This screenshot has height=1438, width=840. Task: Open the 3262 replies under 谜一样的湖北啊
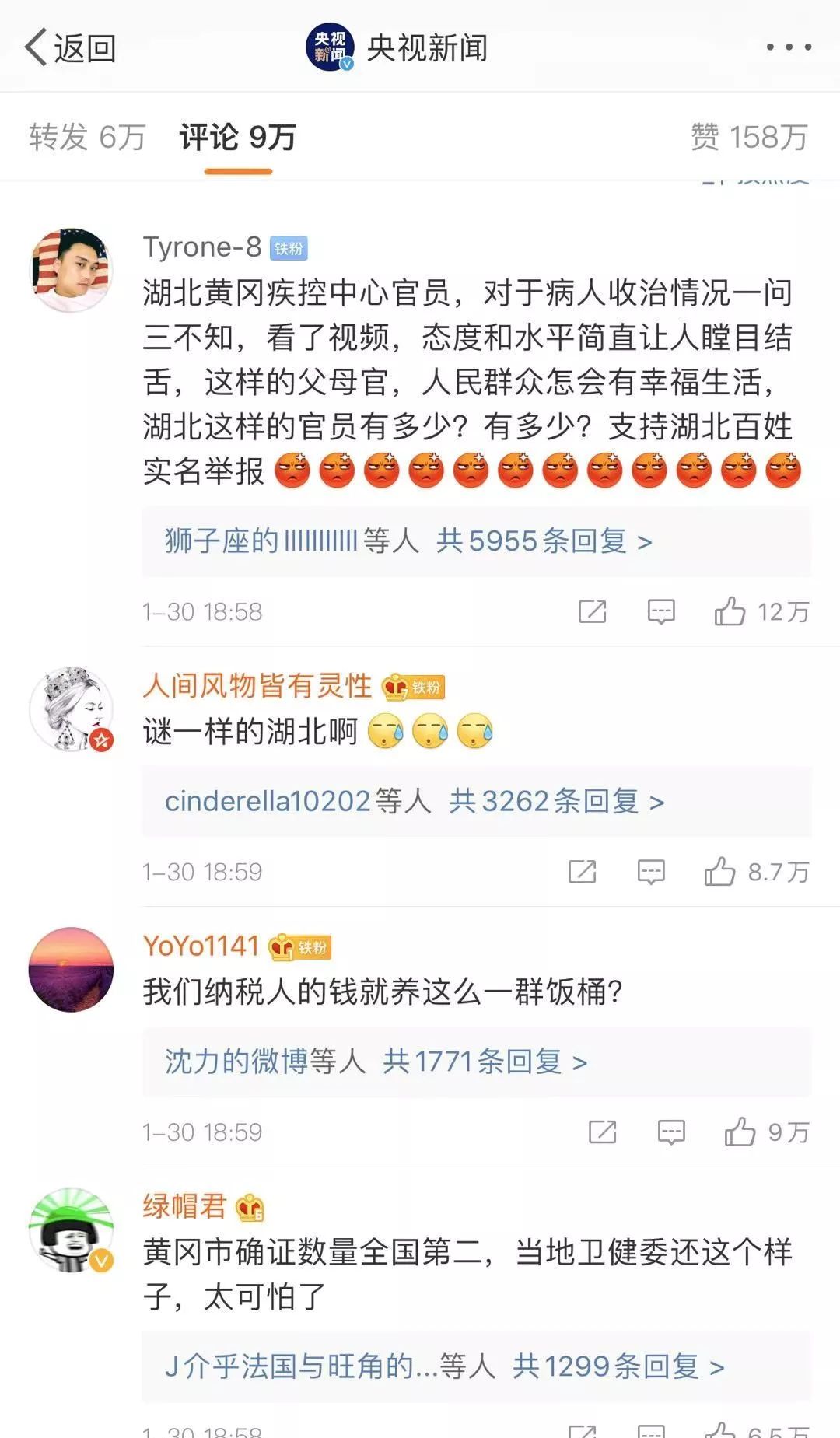pyautogui.click(x=476, y=801)
